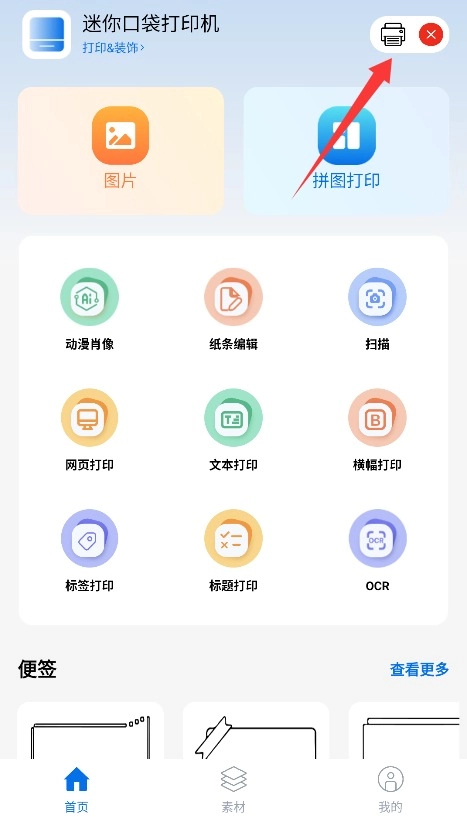Open 纸条编辑
Image resolution: width=467 pixels, height=817 pixels.
click(233, 310)
